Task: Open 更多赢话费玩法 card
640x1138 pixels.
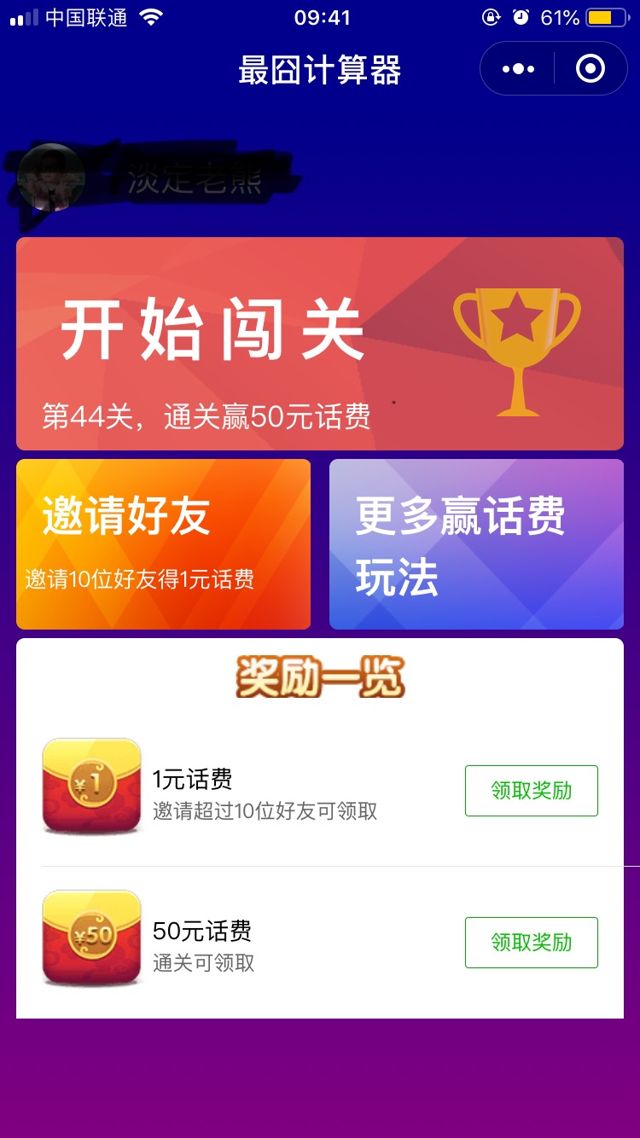Action: (476, 544)
